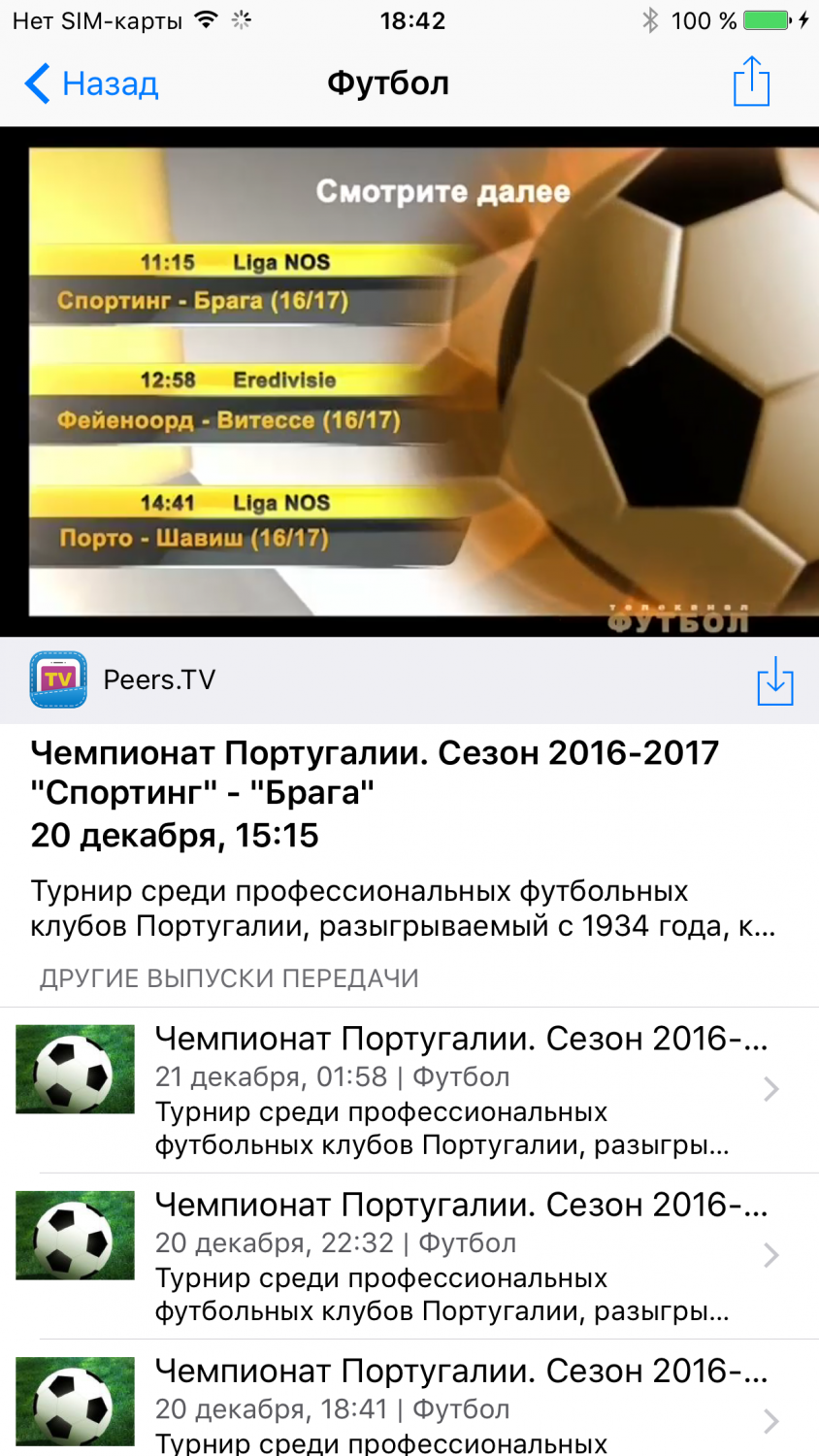Viewport: 819px width, 1456px height.
Task: Go back using the Назад button
Action: point(92,84)
